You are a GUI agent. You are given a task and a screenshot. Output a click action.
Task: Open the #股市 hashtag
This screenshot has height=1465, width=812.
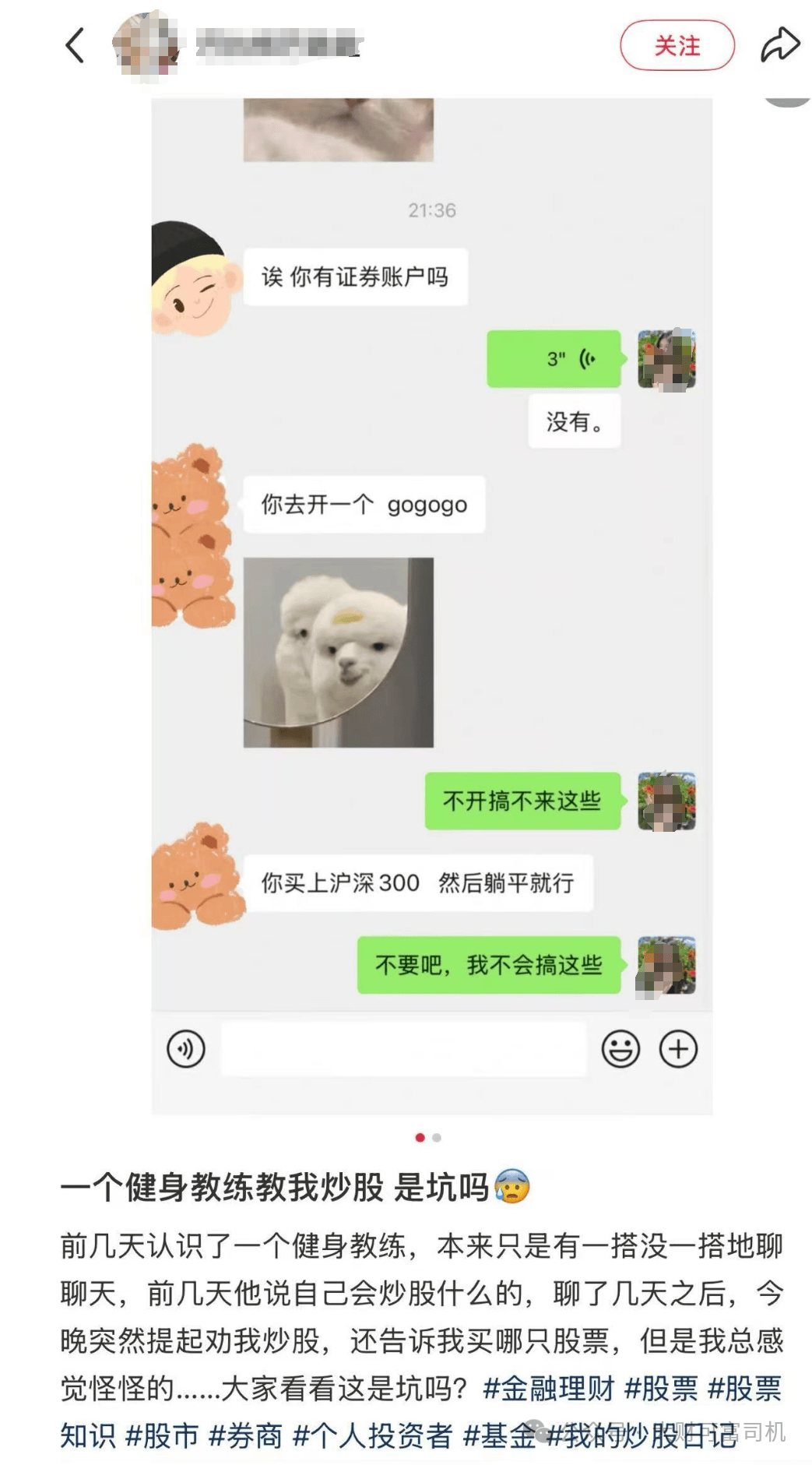[162, 1435]
